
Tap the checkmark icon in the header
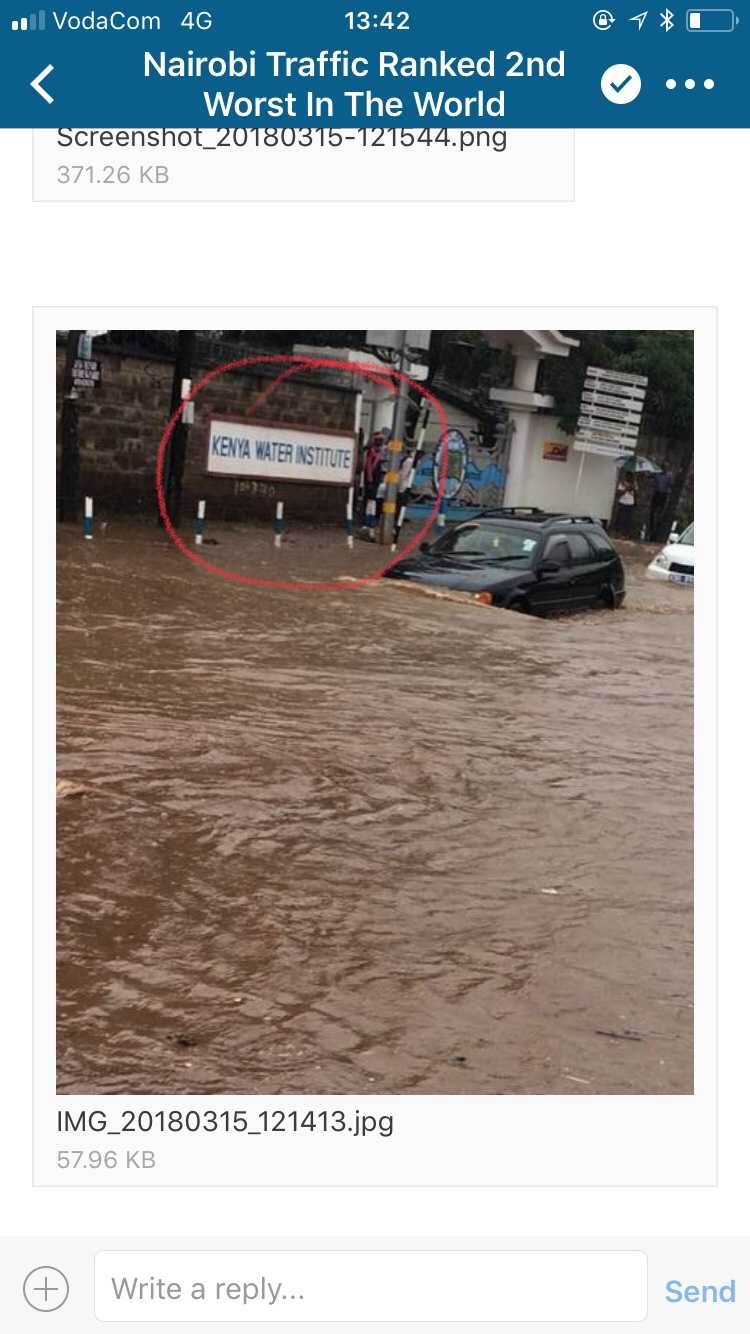620,84
